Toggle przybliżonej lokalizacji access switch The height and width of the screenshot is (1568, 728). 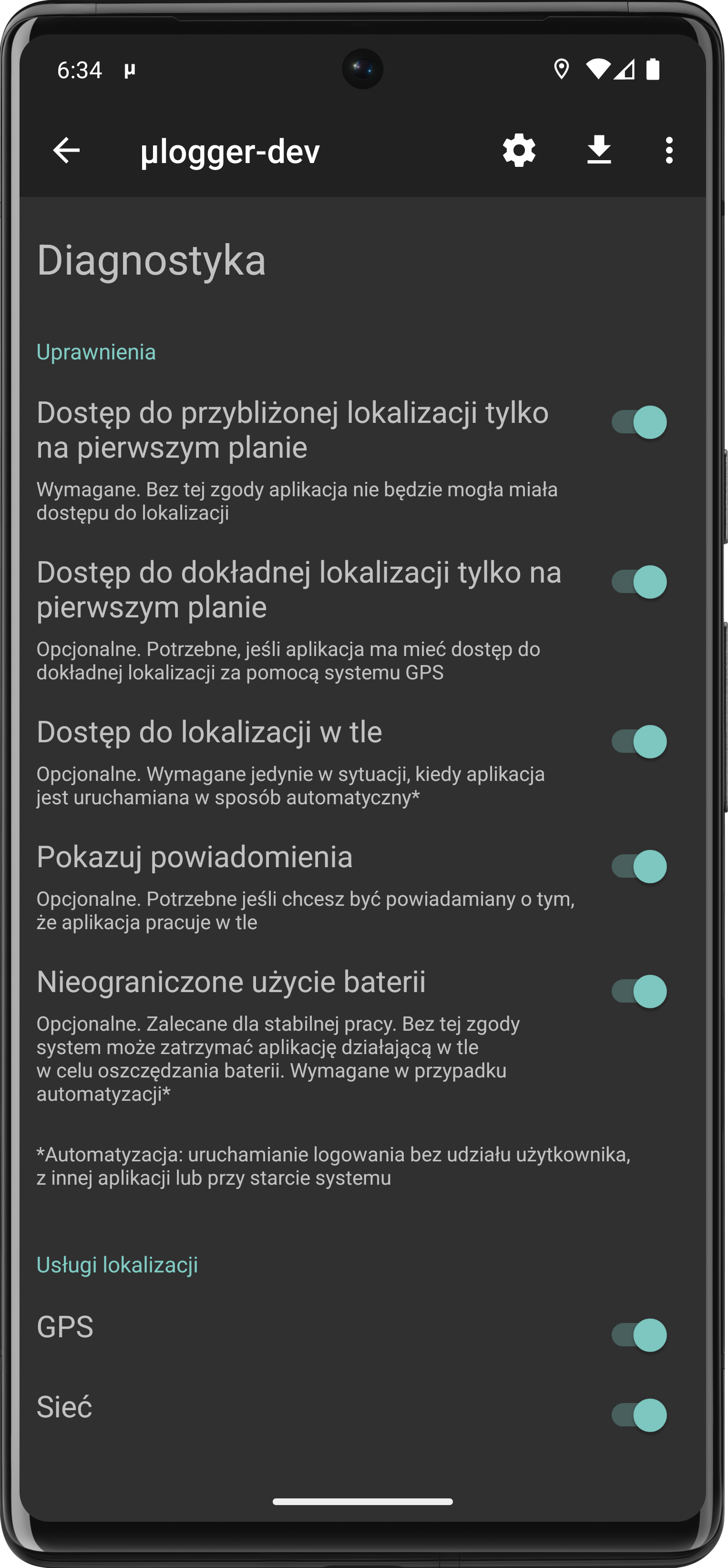tap(638, 422)
